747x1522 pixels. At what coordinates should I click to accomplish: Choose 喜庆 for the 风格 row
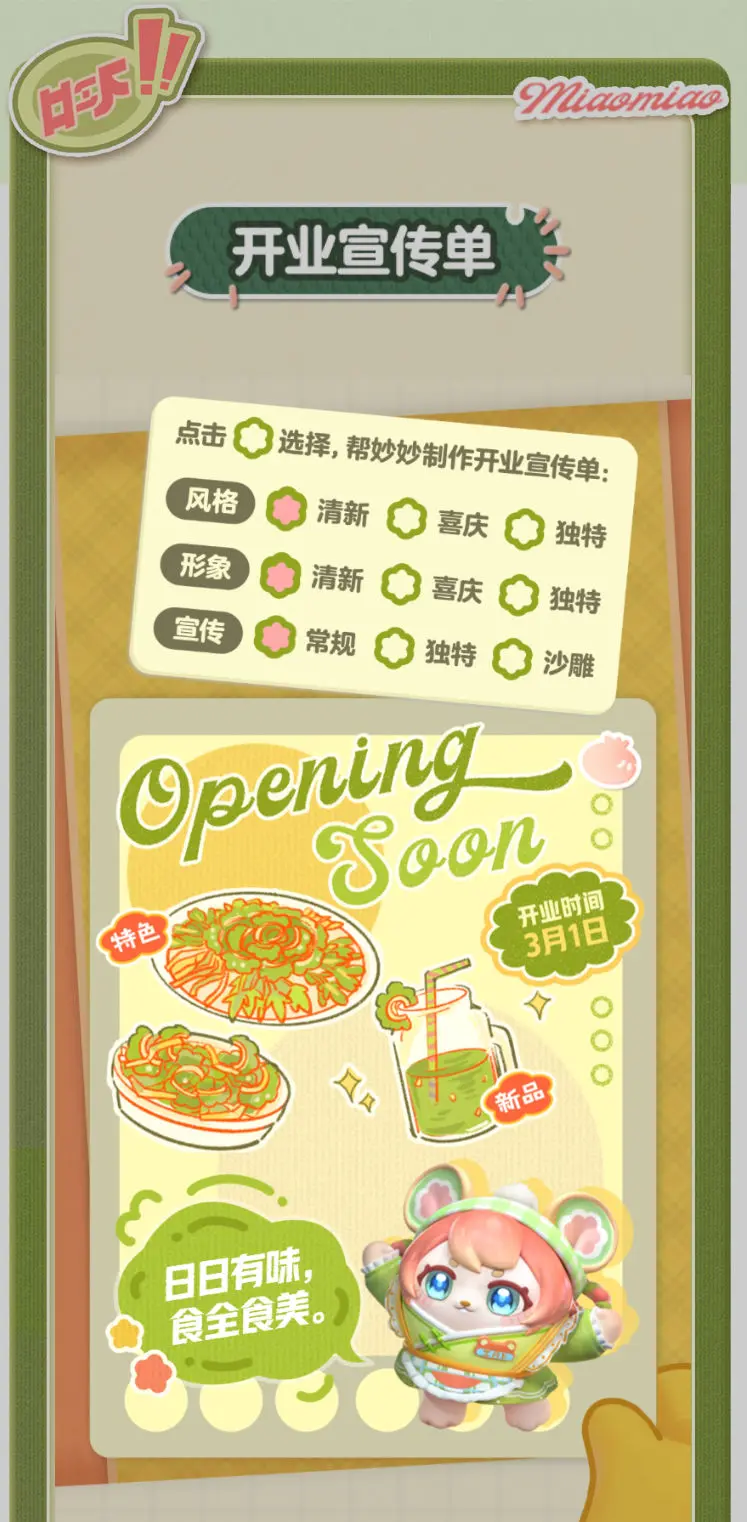tap(407, 518)
